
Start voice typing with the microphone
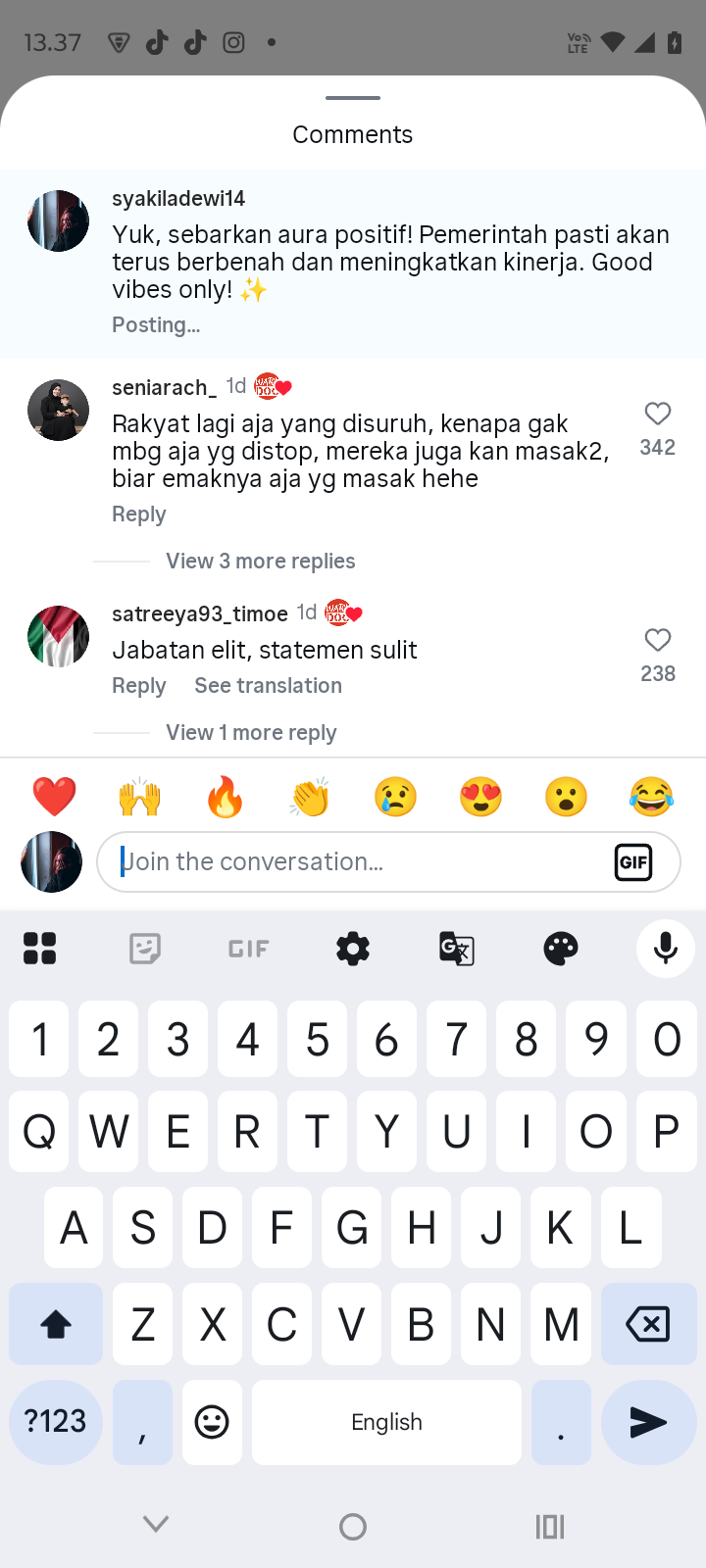pyautogui.click(x=665, y=949)
